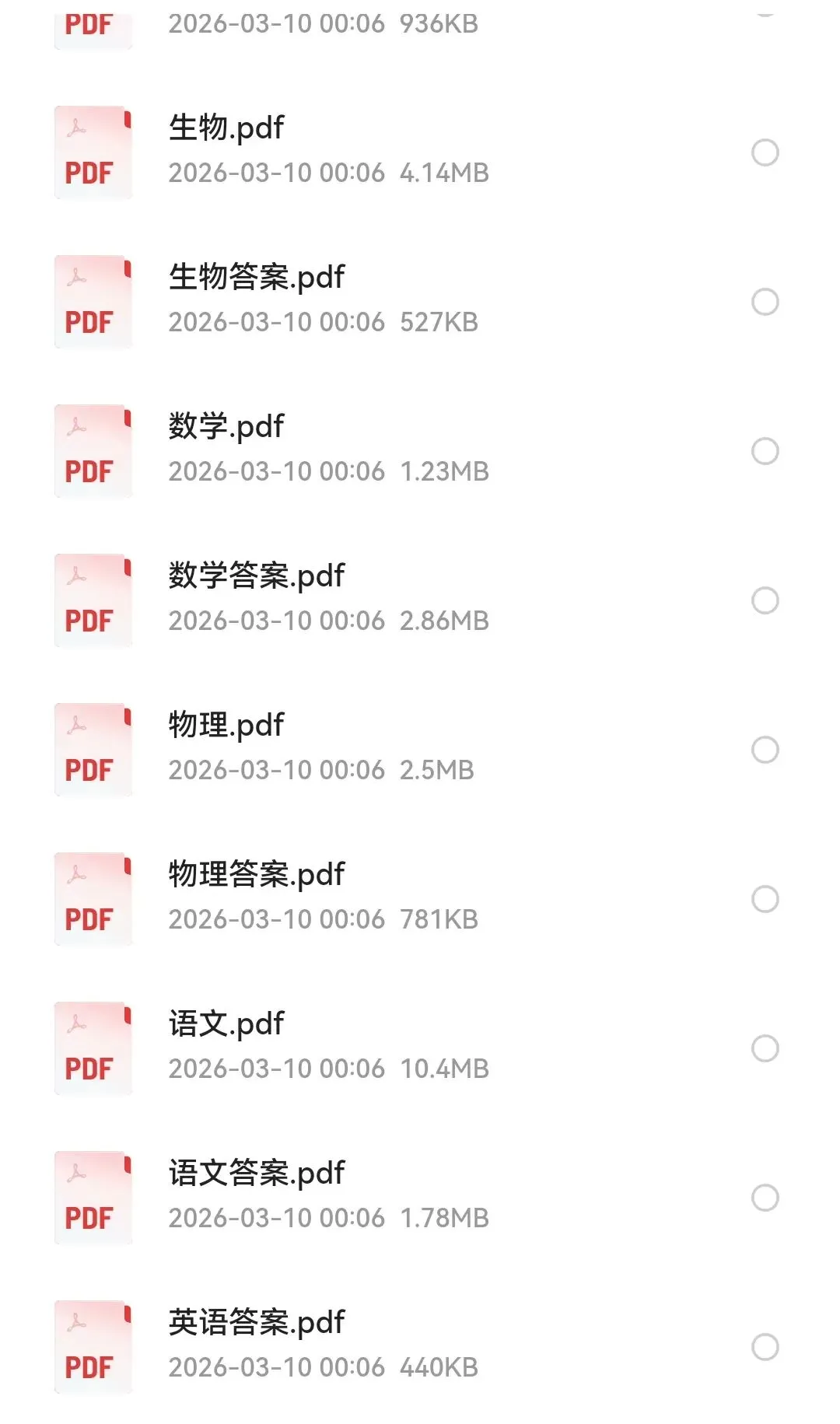Open the 物理答案.pdf file

(x=257, y=875)
